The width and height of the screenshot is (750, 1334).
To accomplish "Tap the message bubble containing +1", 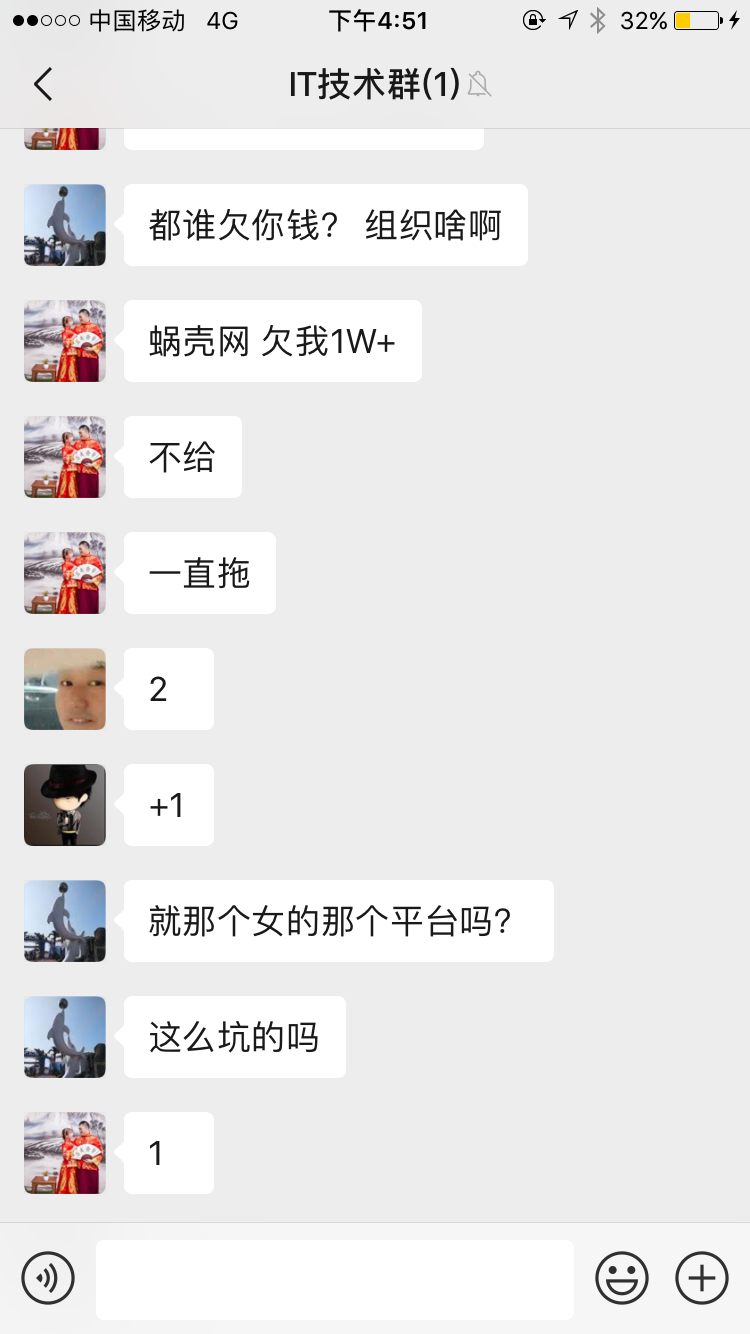I will pos(168,805).
